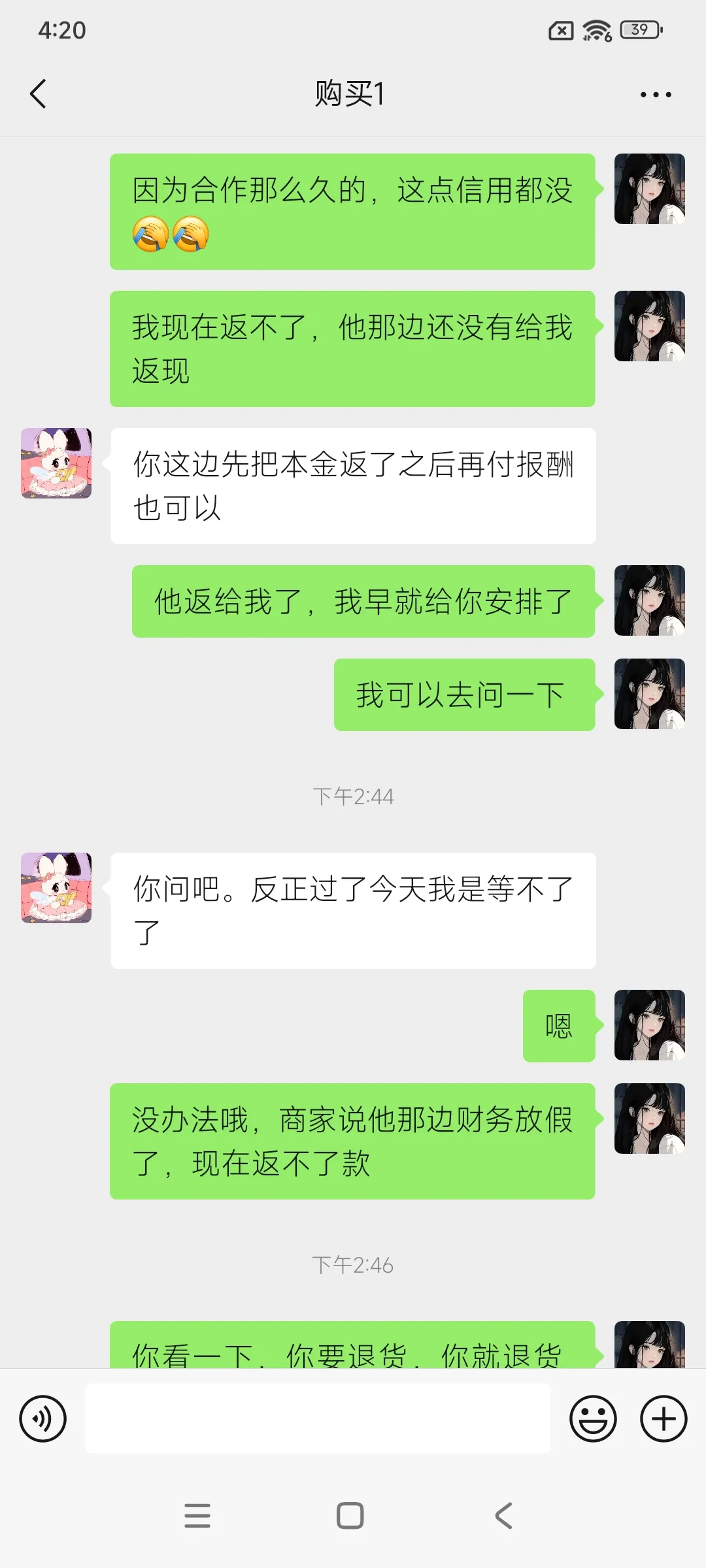Open the emoji sticker panel
Viewport: 706px width, 1568px height.
point(593,1419)
